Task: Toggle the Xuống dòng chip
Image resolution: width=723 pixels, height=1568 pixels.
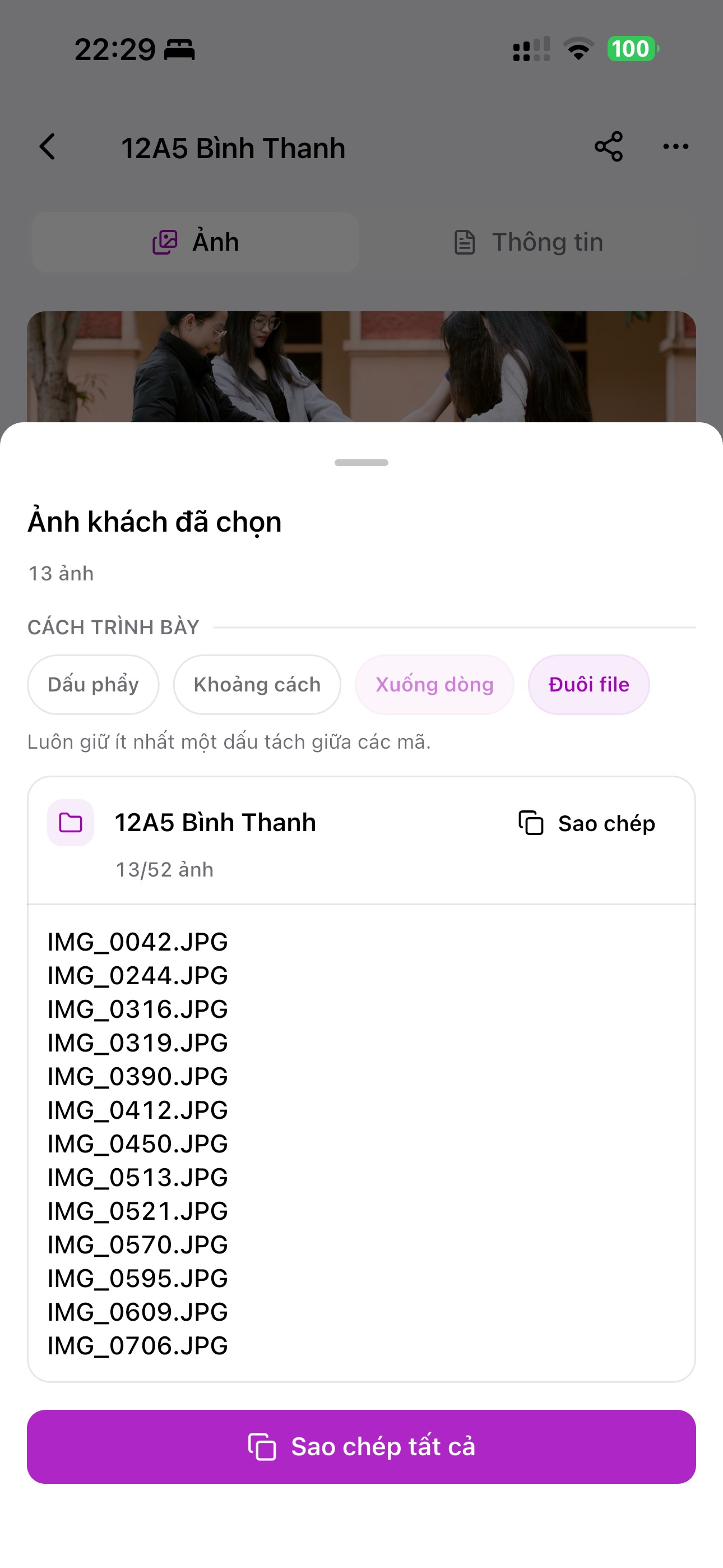Action: (434, 685)
